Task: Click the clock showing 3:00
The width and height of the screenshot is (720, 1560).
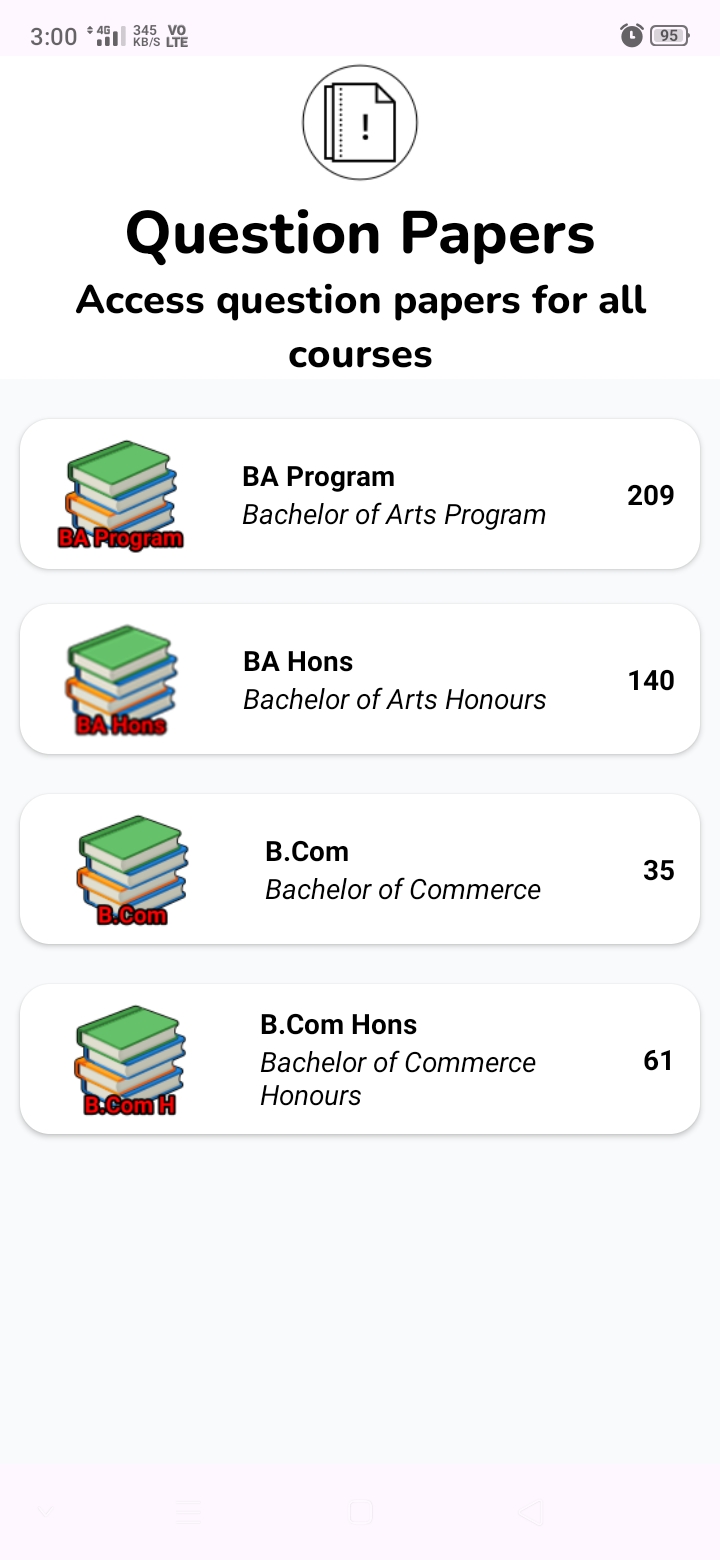Action: [x=54, y=35]
